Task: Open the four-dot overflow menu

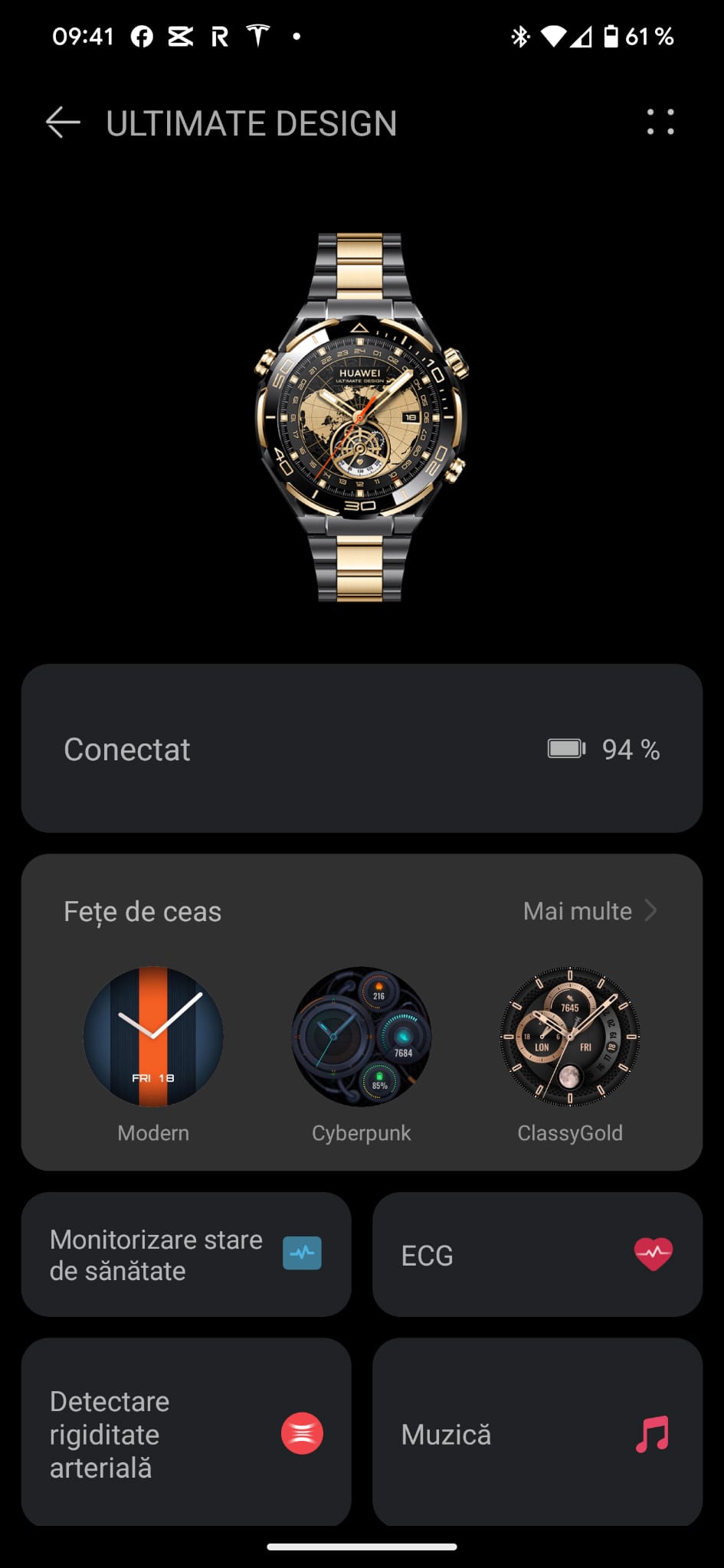Action: [x=660, y=122]
